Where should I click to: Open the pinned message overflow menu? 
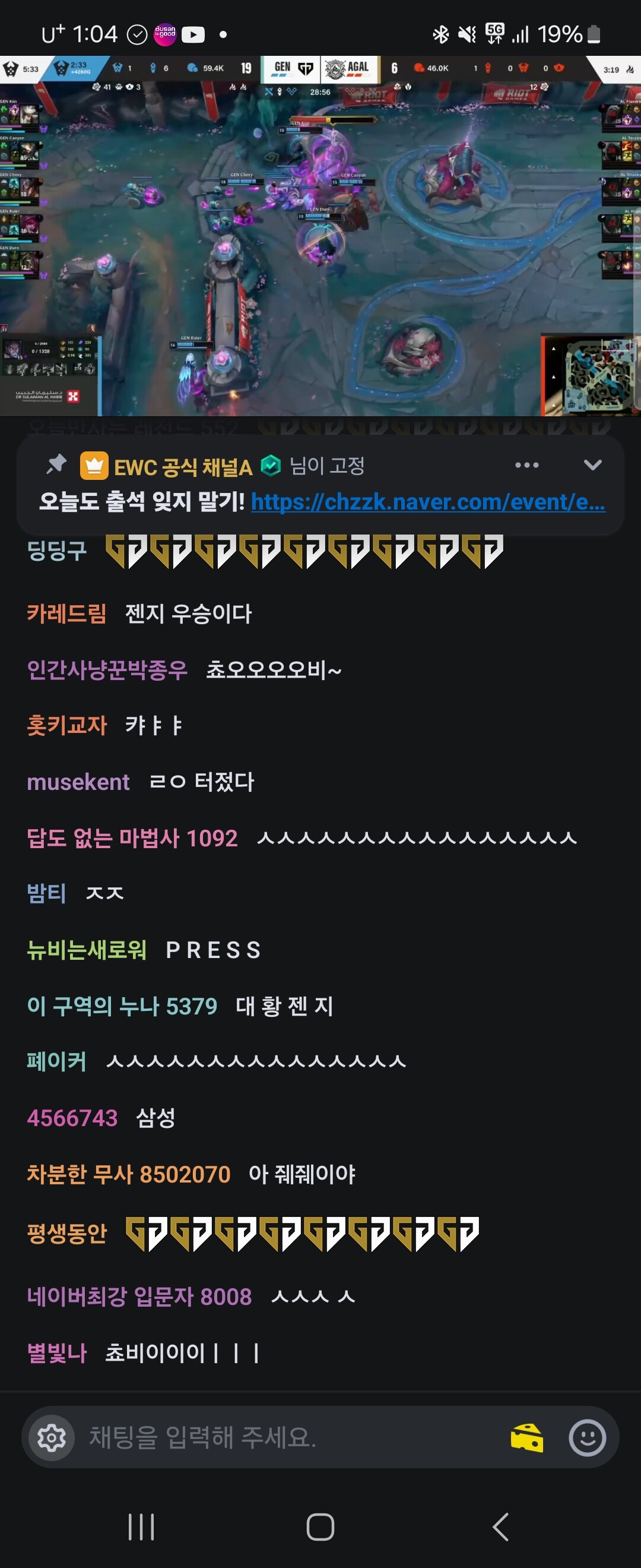tap(526, 465)
